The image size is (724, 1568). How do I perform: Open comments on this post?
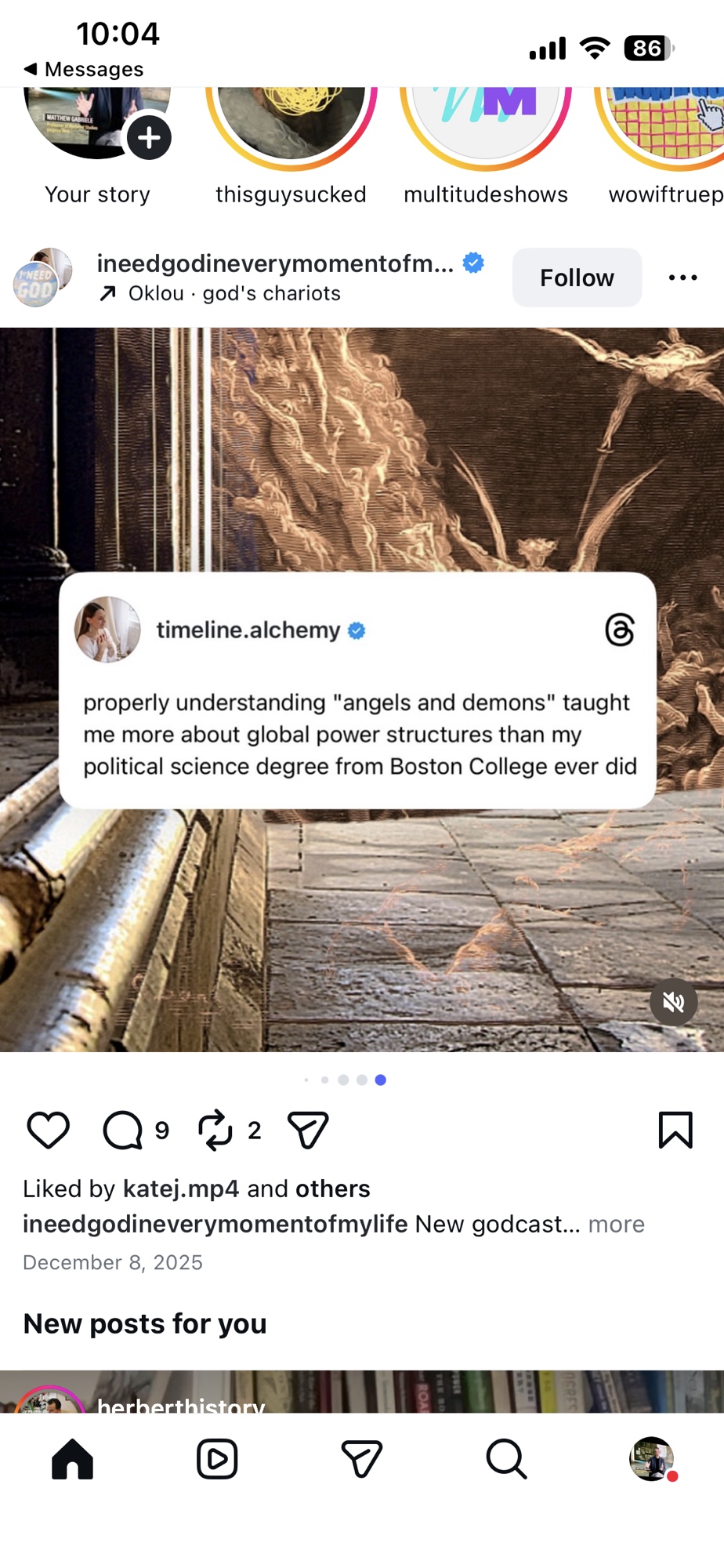click(x=123, y=1130)
